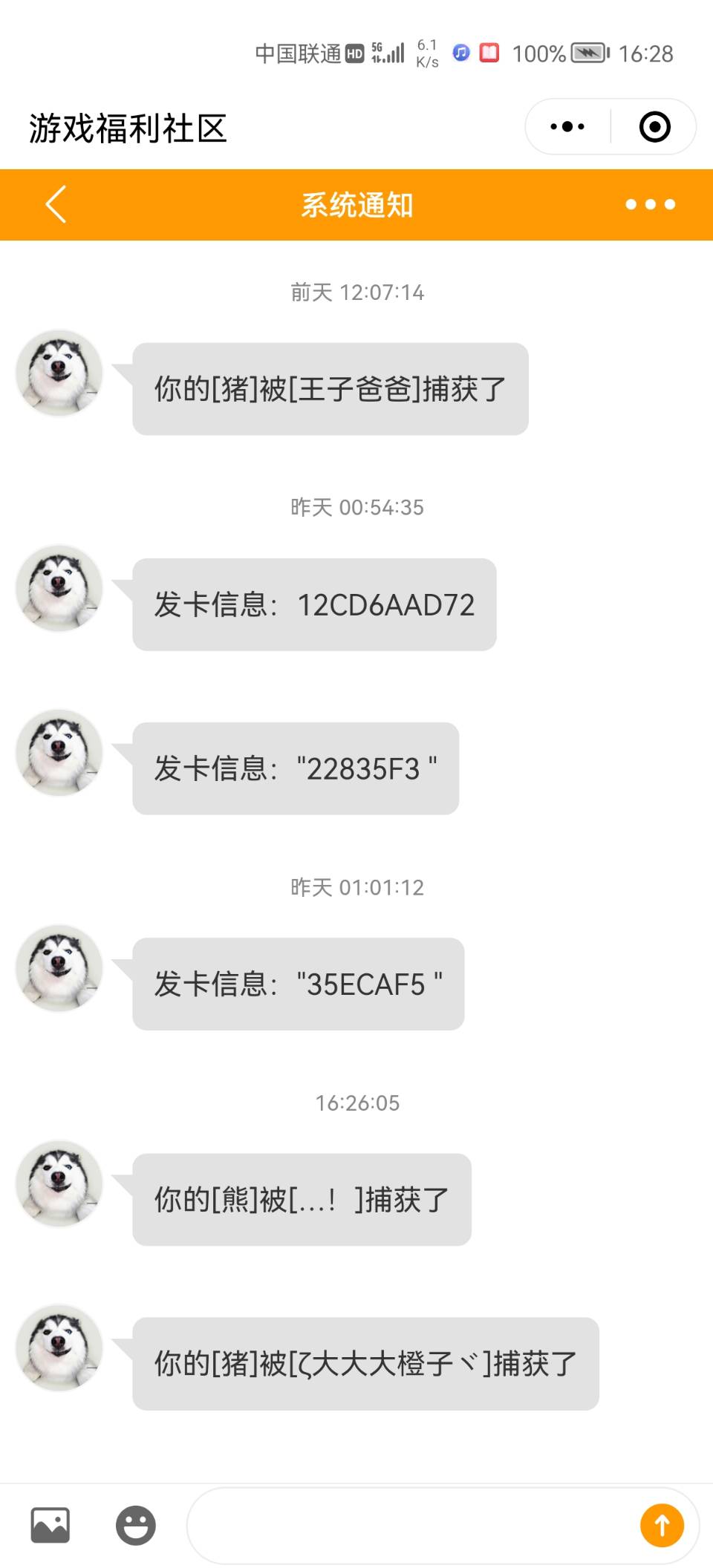Open the mini program capsule menu
Viewport: 713px width, 1568px height.
coord(567,127)
